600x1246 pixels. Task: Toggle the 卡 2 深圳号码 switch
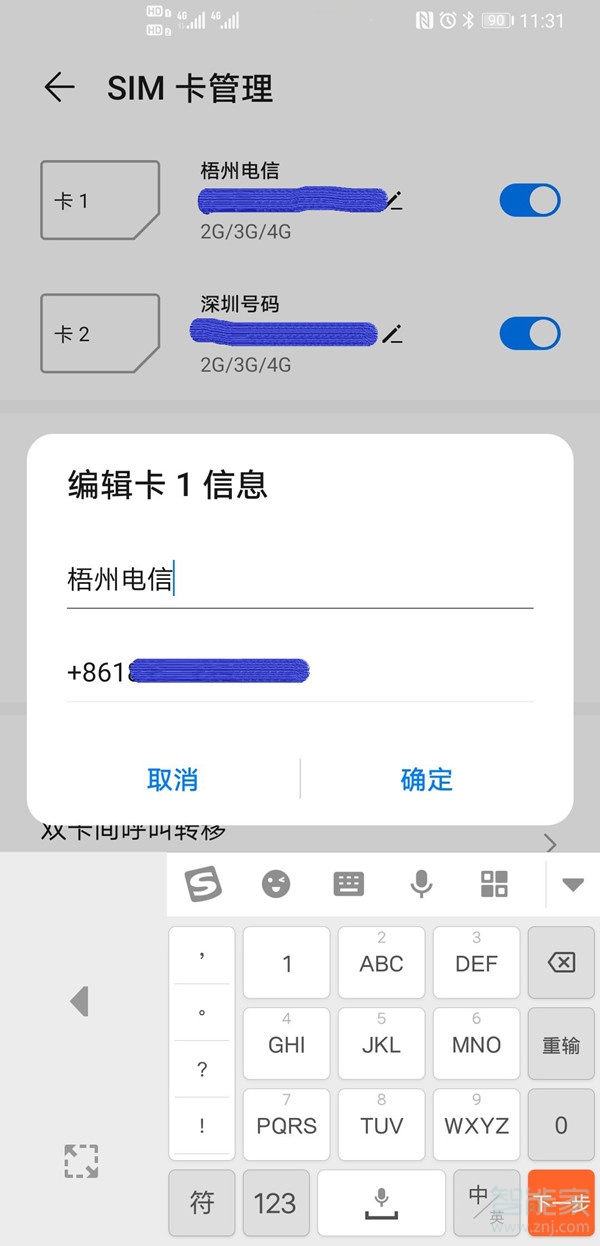click(x=529, y=333)
